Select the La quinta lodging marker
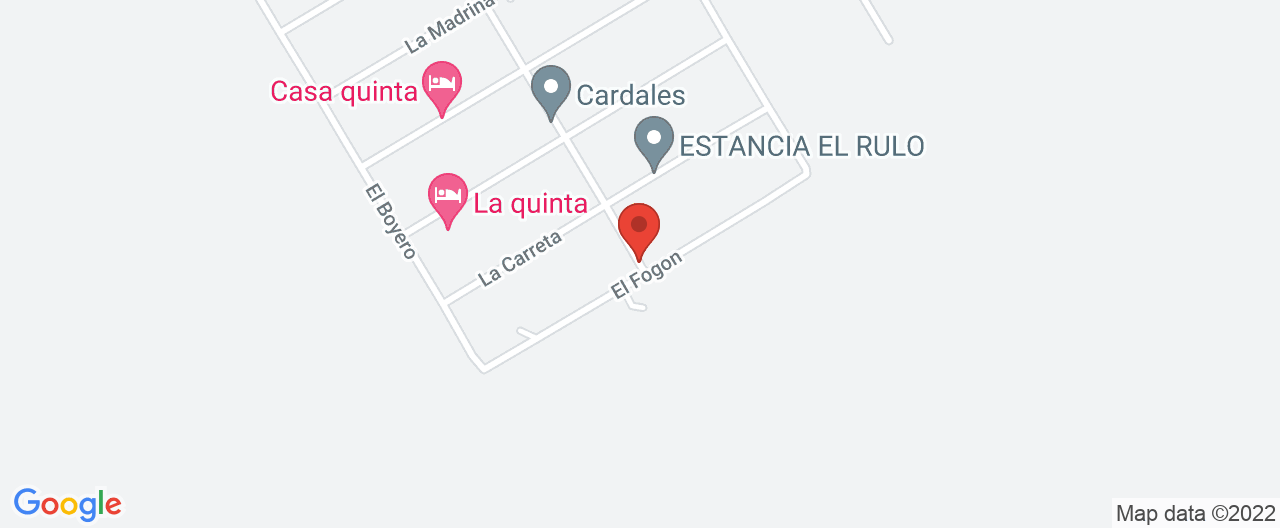This screenshot has width=1280, height=528. 448,196
